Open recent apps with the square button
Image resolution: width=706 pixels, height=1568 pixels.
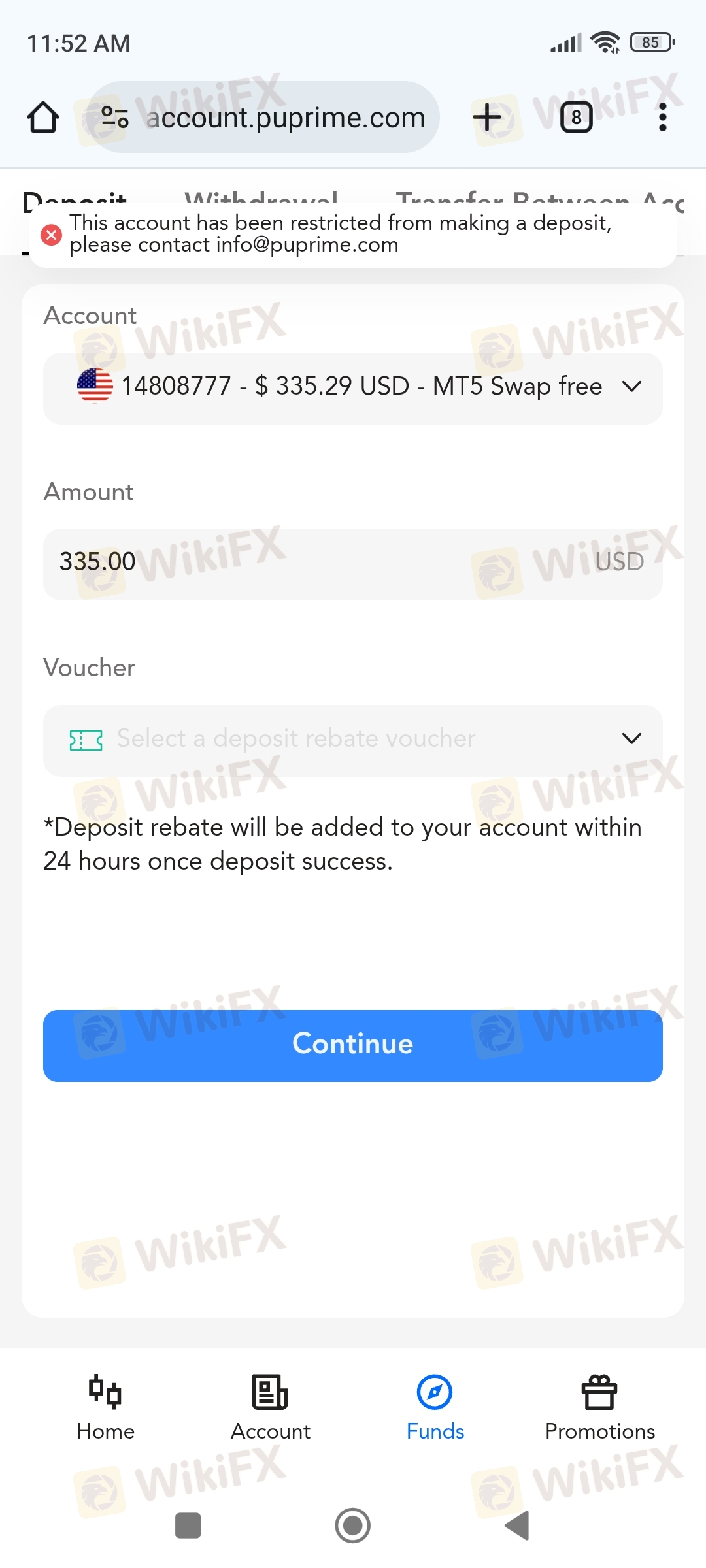tap(188, 1526)
